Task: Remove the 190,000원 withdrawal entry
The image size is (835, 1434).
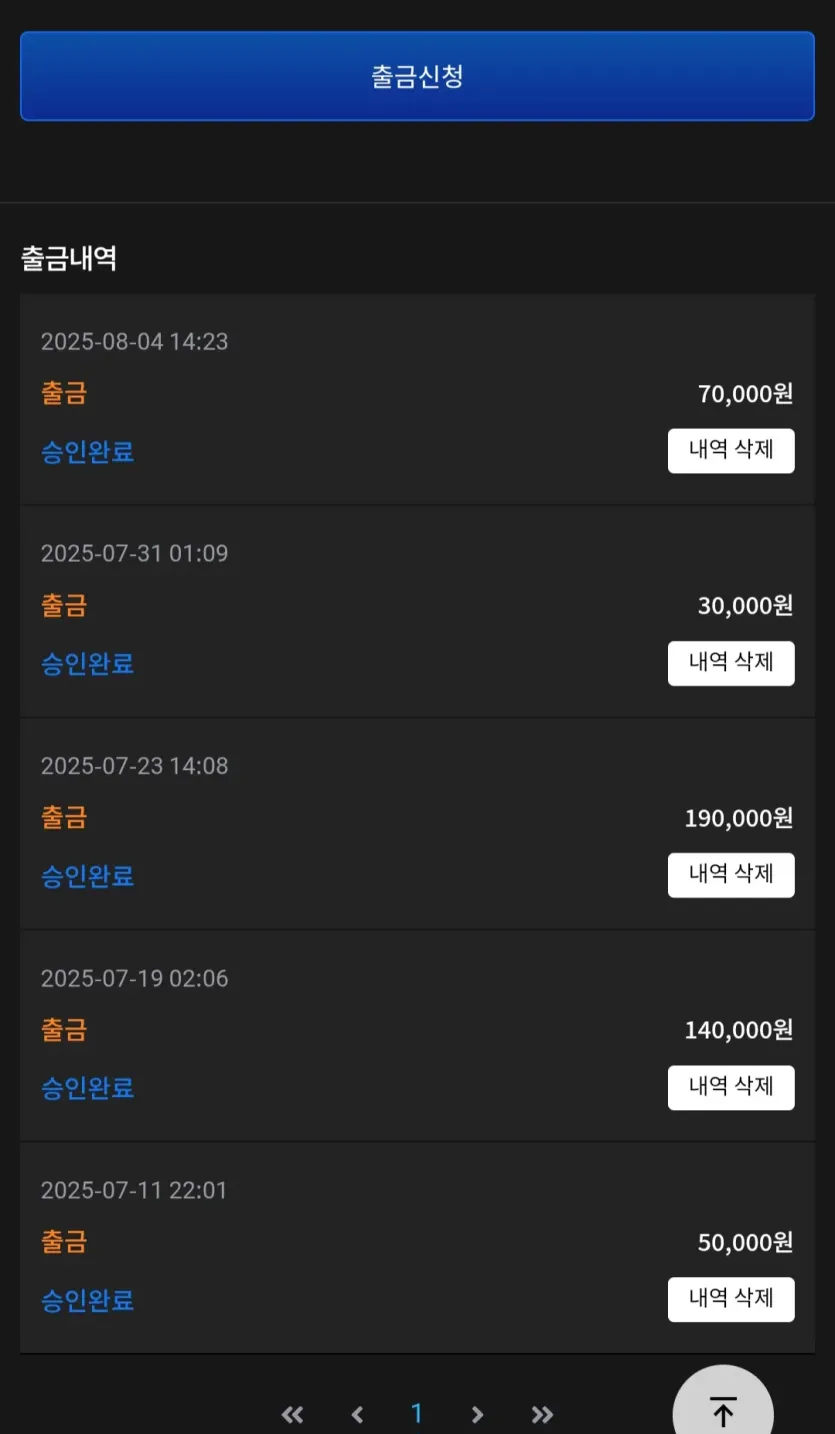Action: pyautogui.click(x=731, y=875)
